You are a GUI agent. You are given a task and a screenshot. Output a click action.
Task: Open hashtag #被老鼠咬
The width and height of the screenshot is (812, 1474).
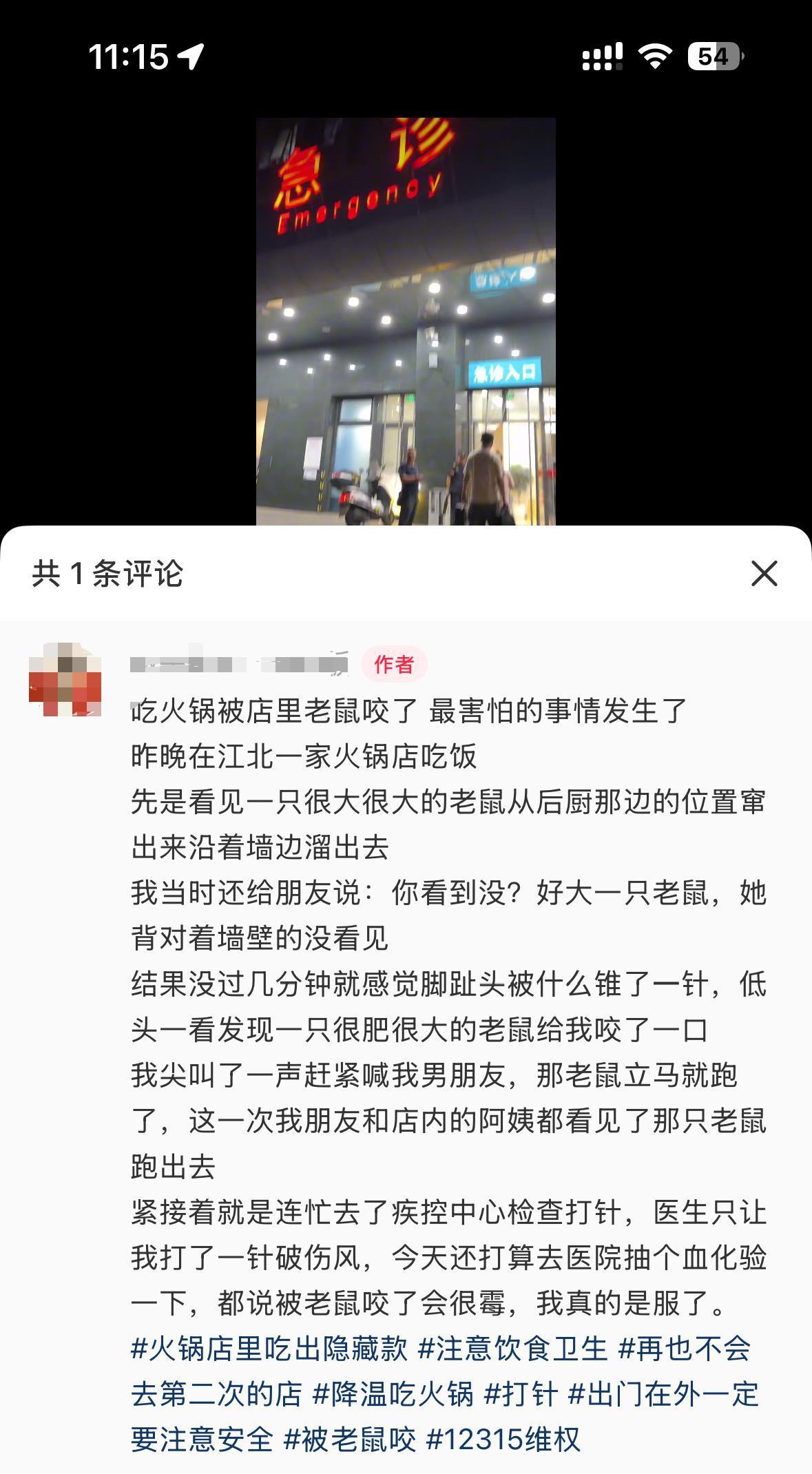pyautogui.click(x=350, y=1439)
